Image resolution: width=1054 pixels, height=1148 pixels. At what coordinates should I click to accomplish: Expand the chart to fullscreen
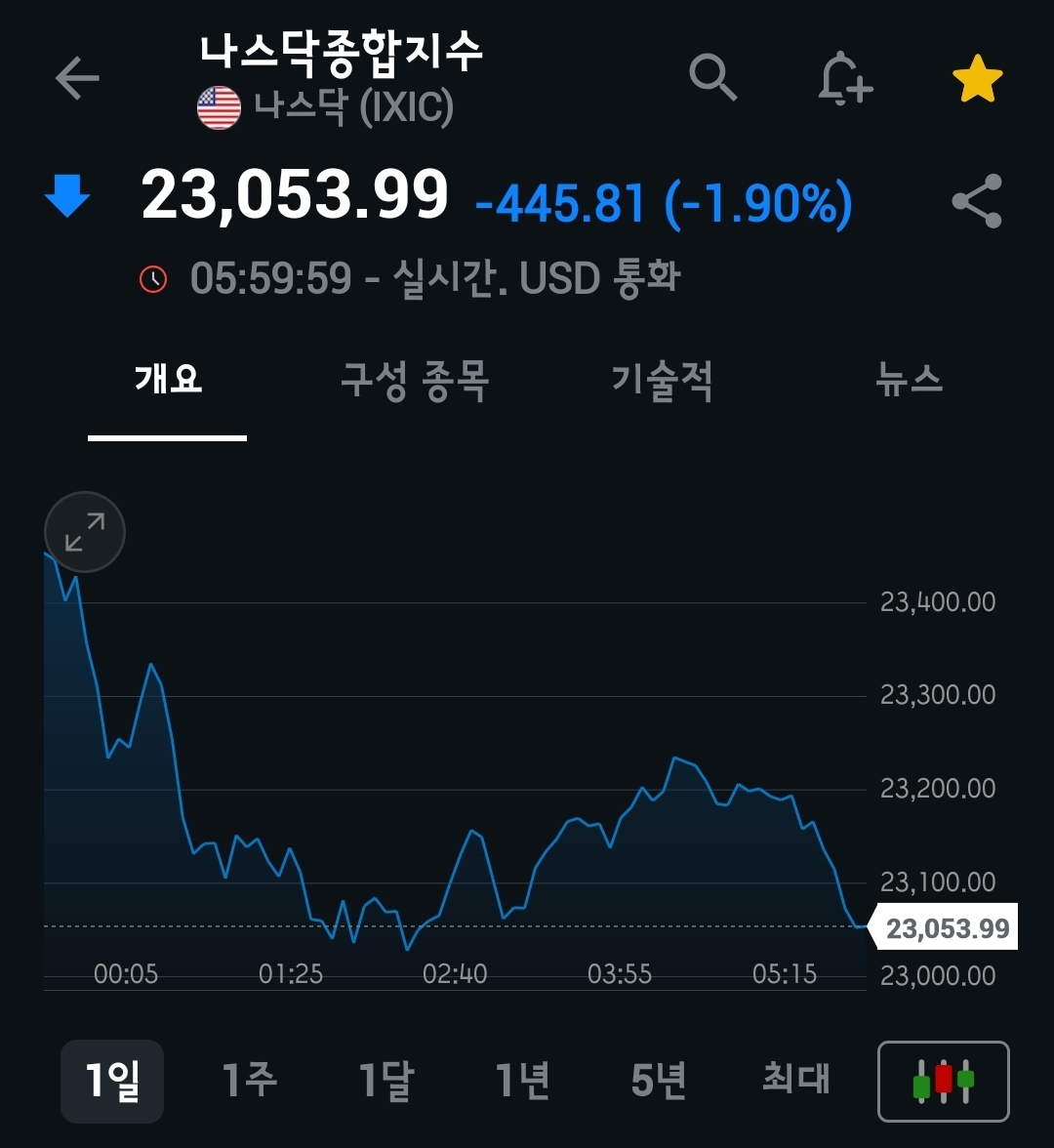point(85,532)
